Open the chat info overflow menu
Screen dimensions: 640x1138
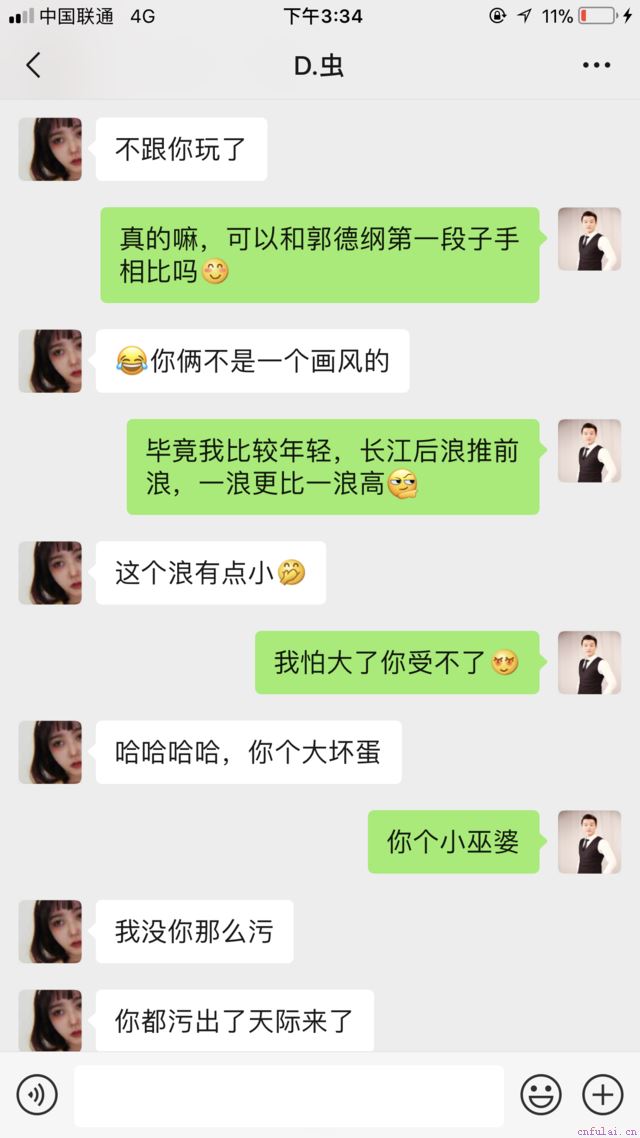click(596, 66)
